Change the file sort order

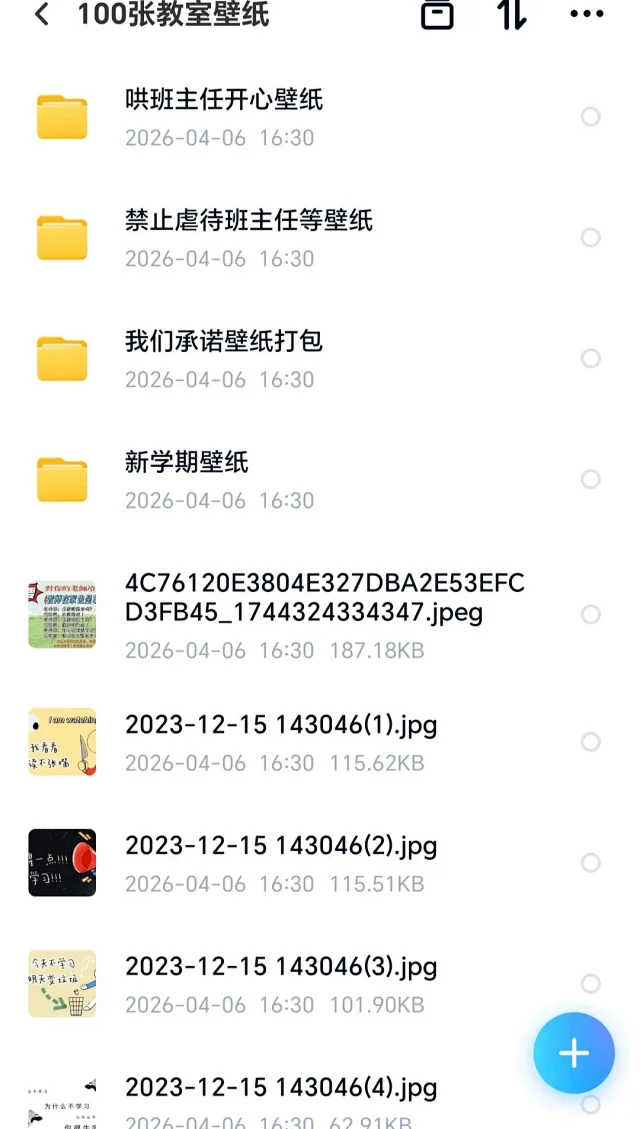tap(512, 15)
